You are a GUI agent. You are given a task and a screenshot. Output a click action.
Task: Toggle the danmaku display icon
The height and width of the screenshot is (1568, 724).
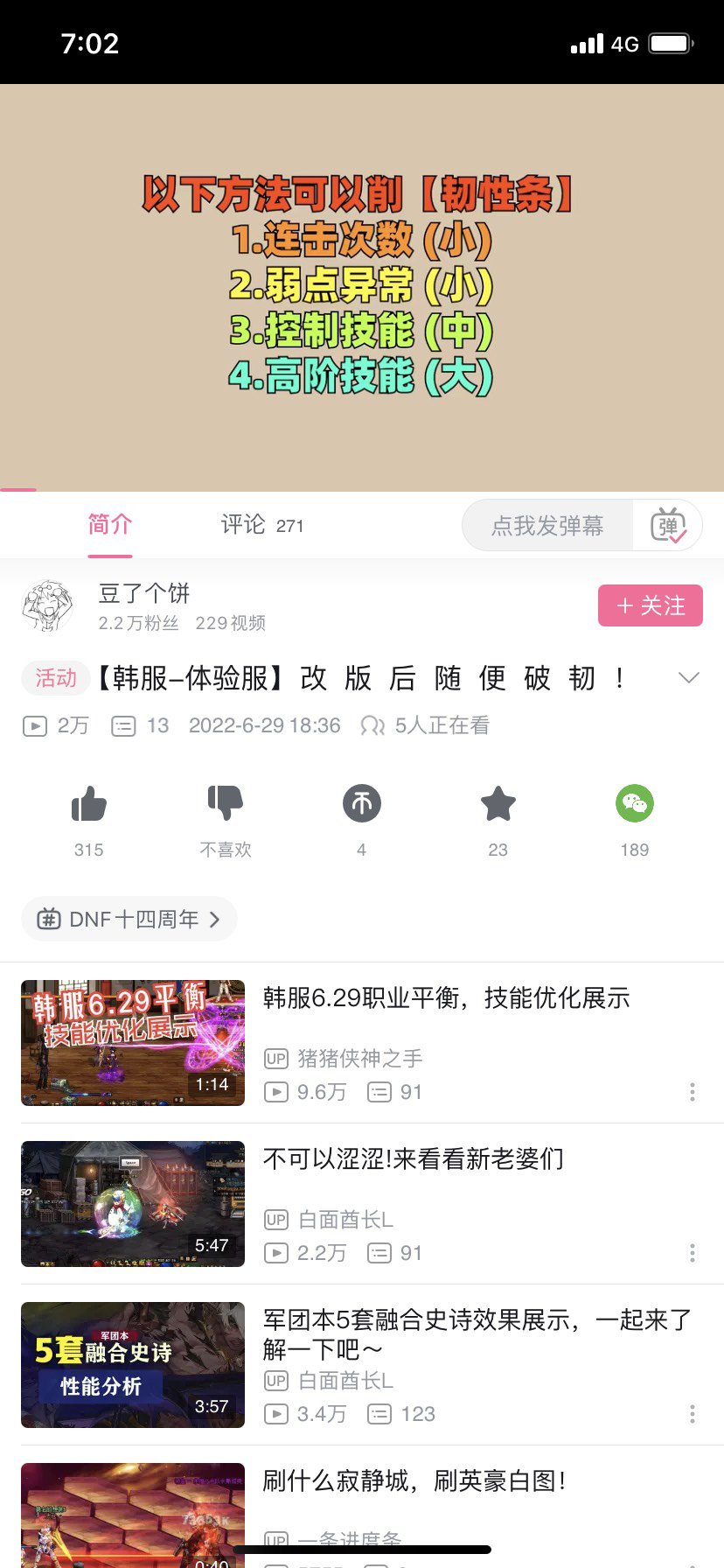[668, 525]
